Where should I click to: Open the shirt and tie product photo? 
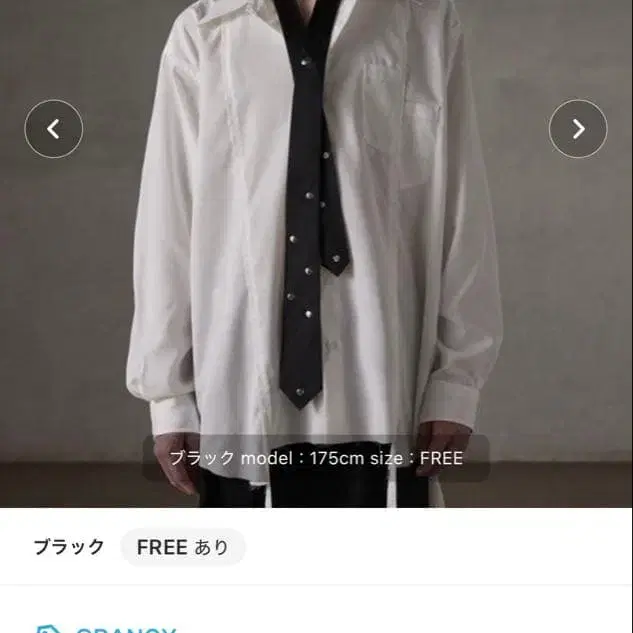point(316,254)
